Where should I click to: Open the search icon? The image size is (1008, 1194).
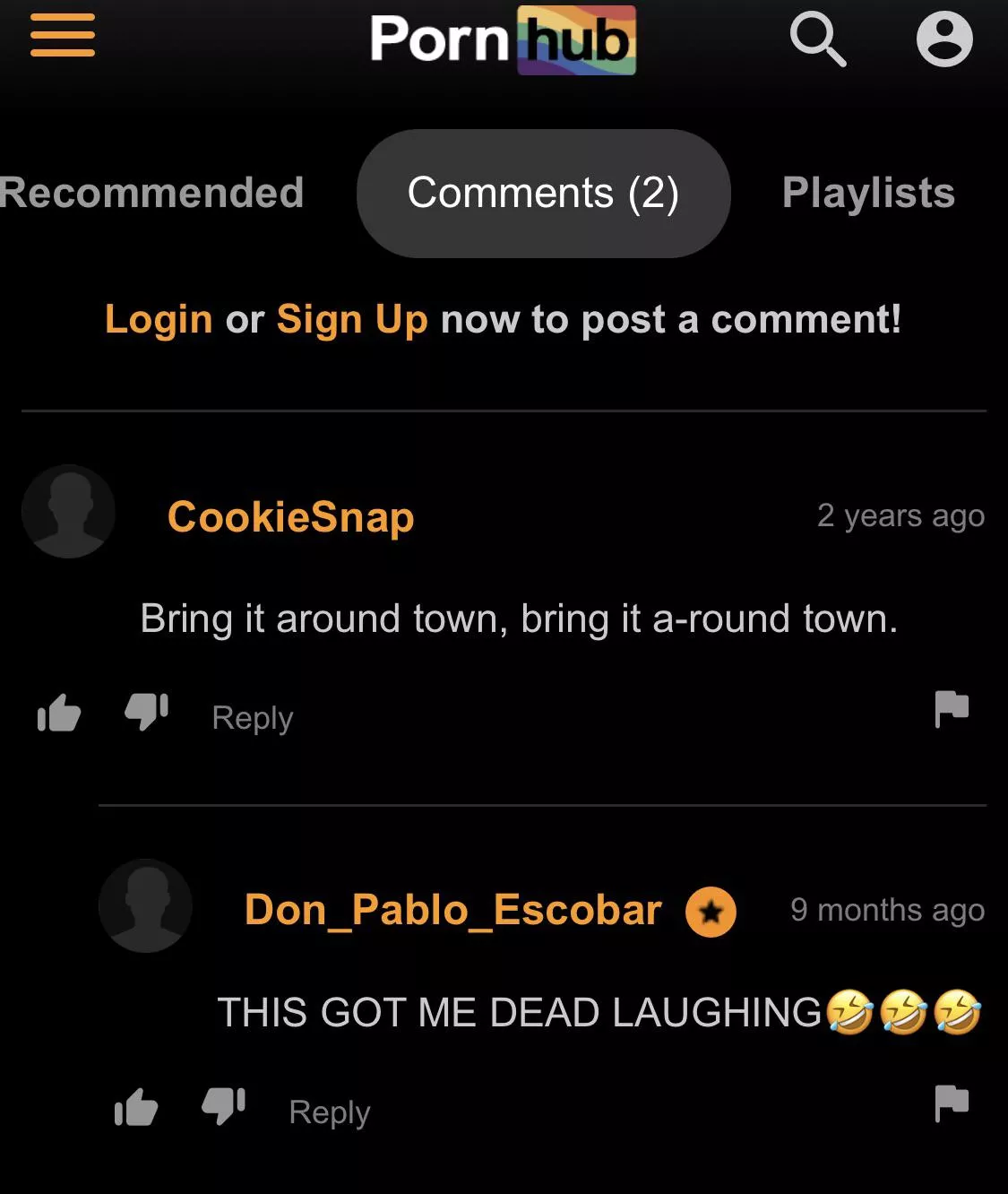[817, 40]
